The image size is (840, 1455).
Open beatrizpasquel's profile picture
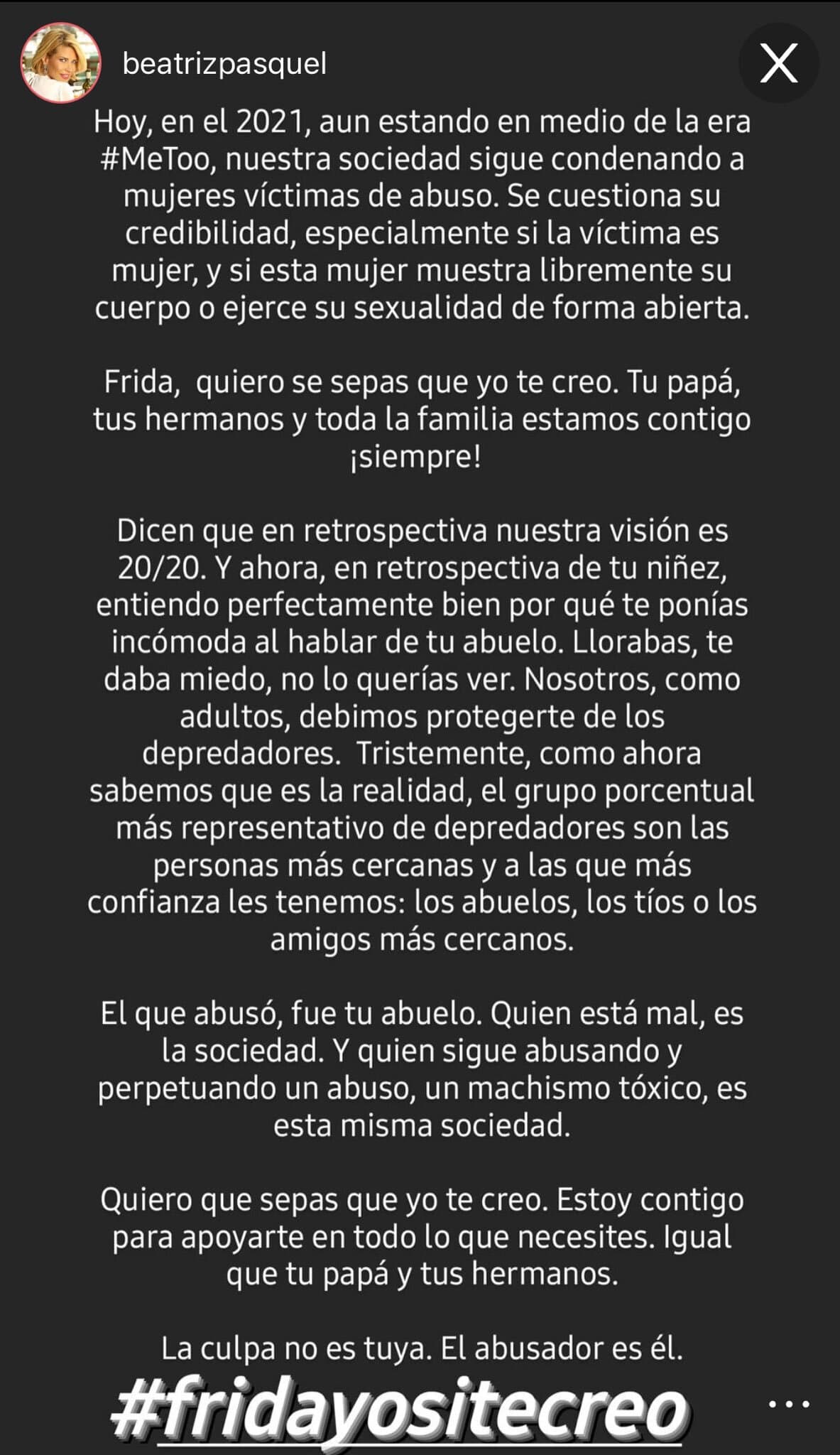[60, 64]
